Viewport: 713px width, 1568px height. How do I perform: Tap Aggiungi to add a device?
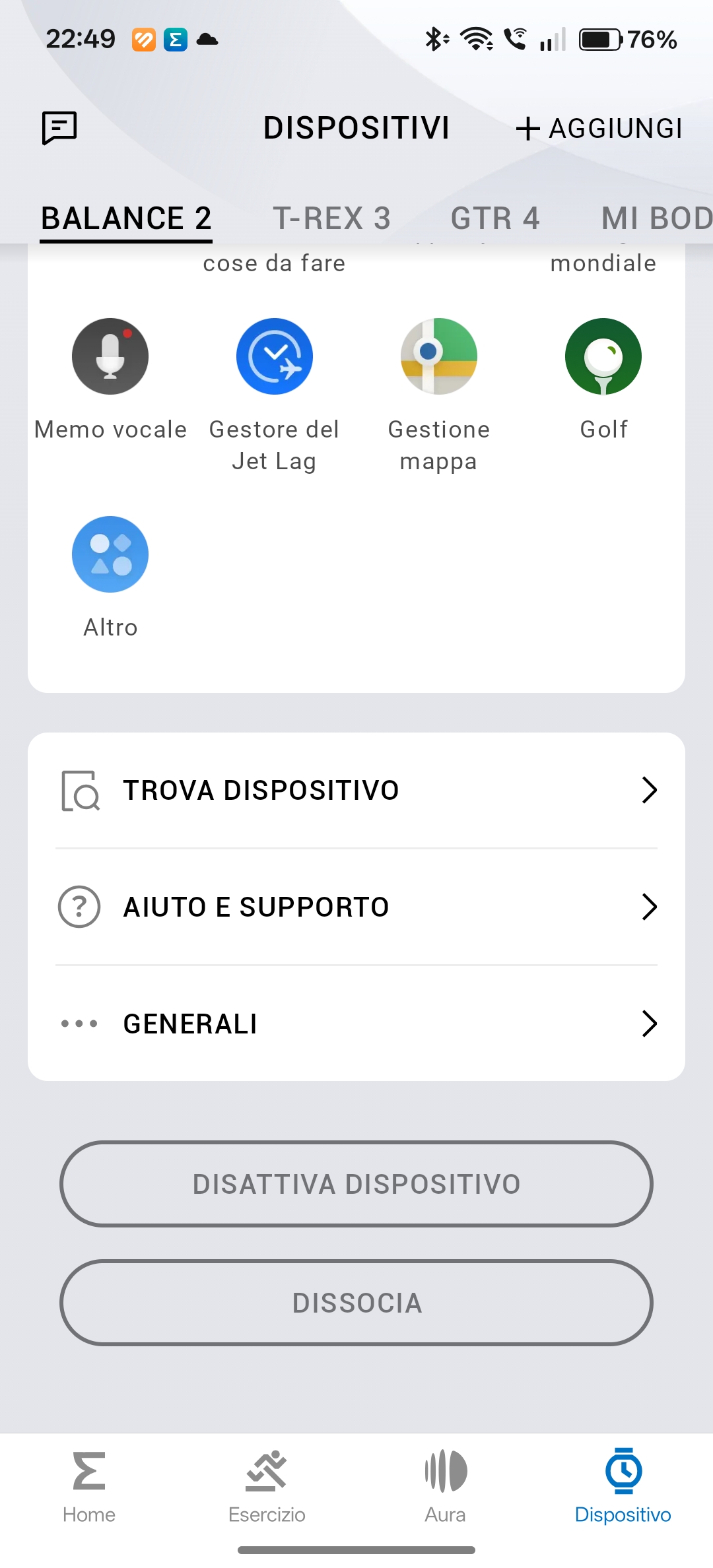pyautogui.click(x=599, y=128)
